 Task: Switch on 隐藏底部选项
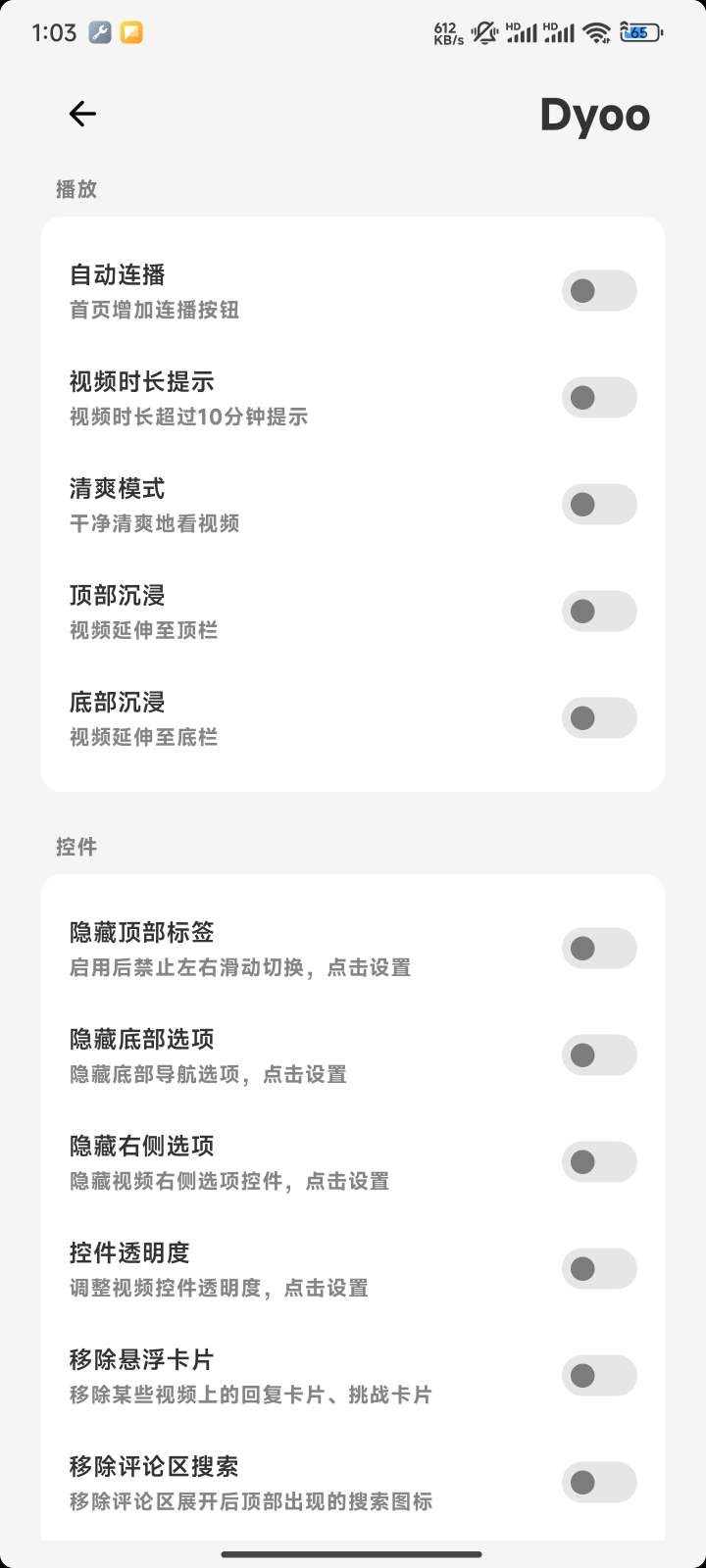599,1054
